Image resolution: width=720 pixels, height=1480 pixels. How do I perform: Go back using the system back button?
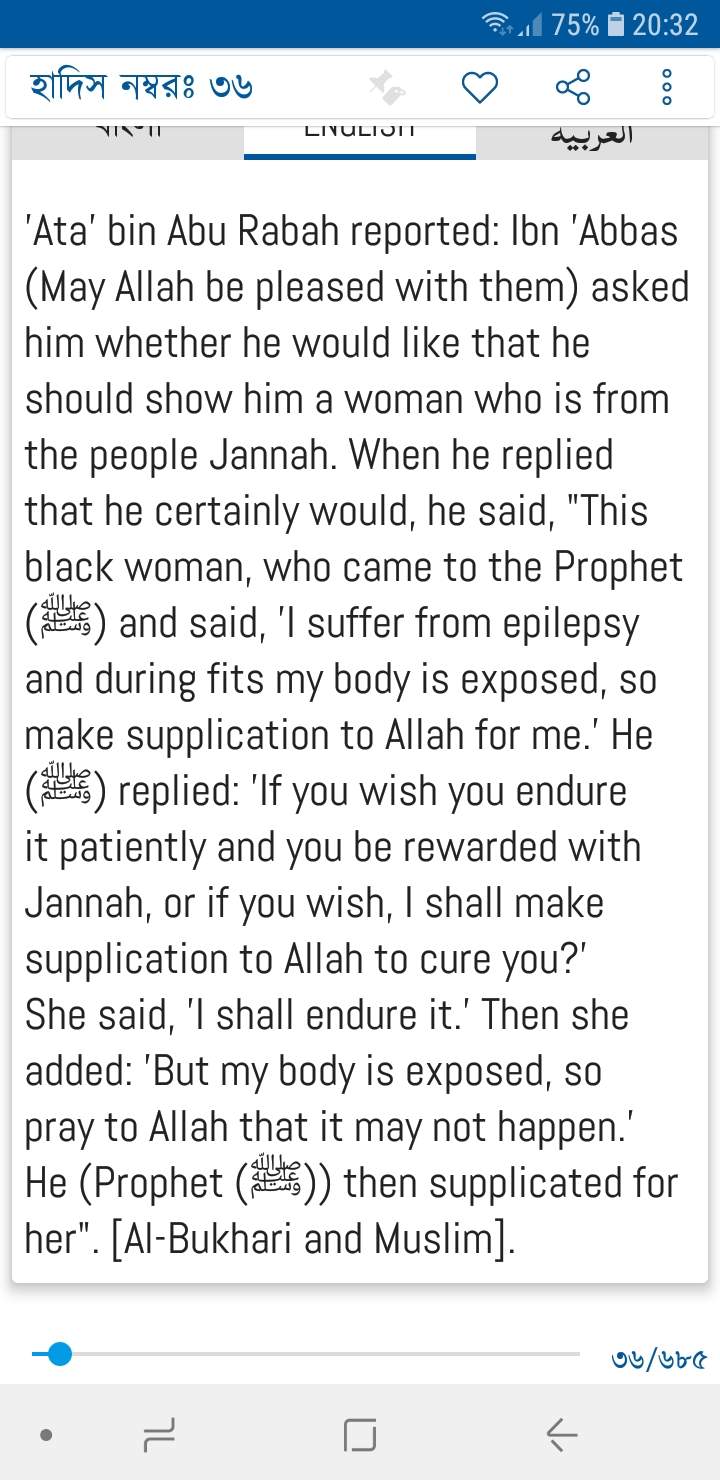pyautogui.click(x=562, y=1436)
